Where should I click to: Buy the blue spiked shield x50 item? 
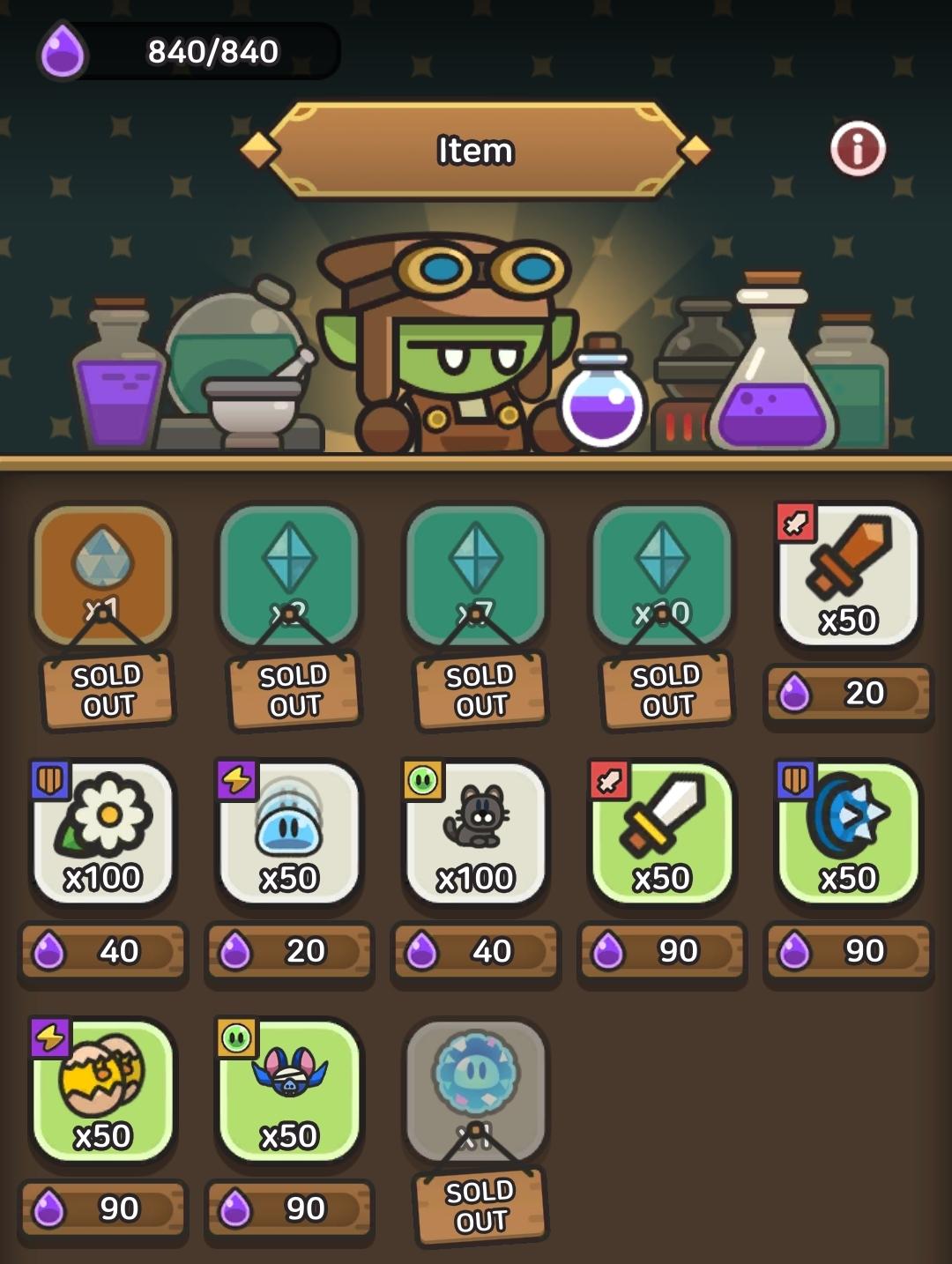click(x=848, y=833)
